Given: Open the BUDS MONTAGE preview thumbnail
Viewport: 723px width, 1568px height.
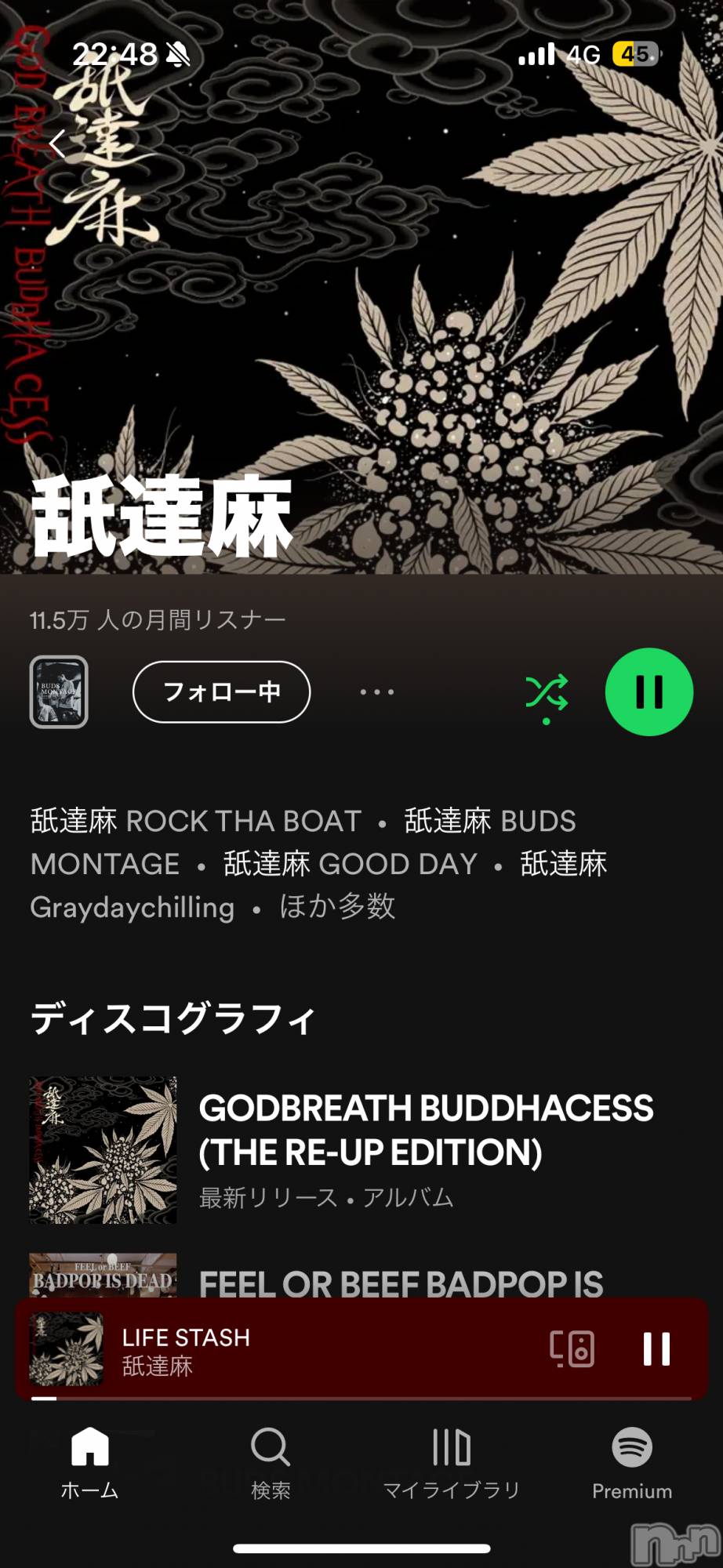Looking at the screenshot, I should click(59, 691).
